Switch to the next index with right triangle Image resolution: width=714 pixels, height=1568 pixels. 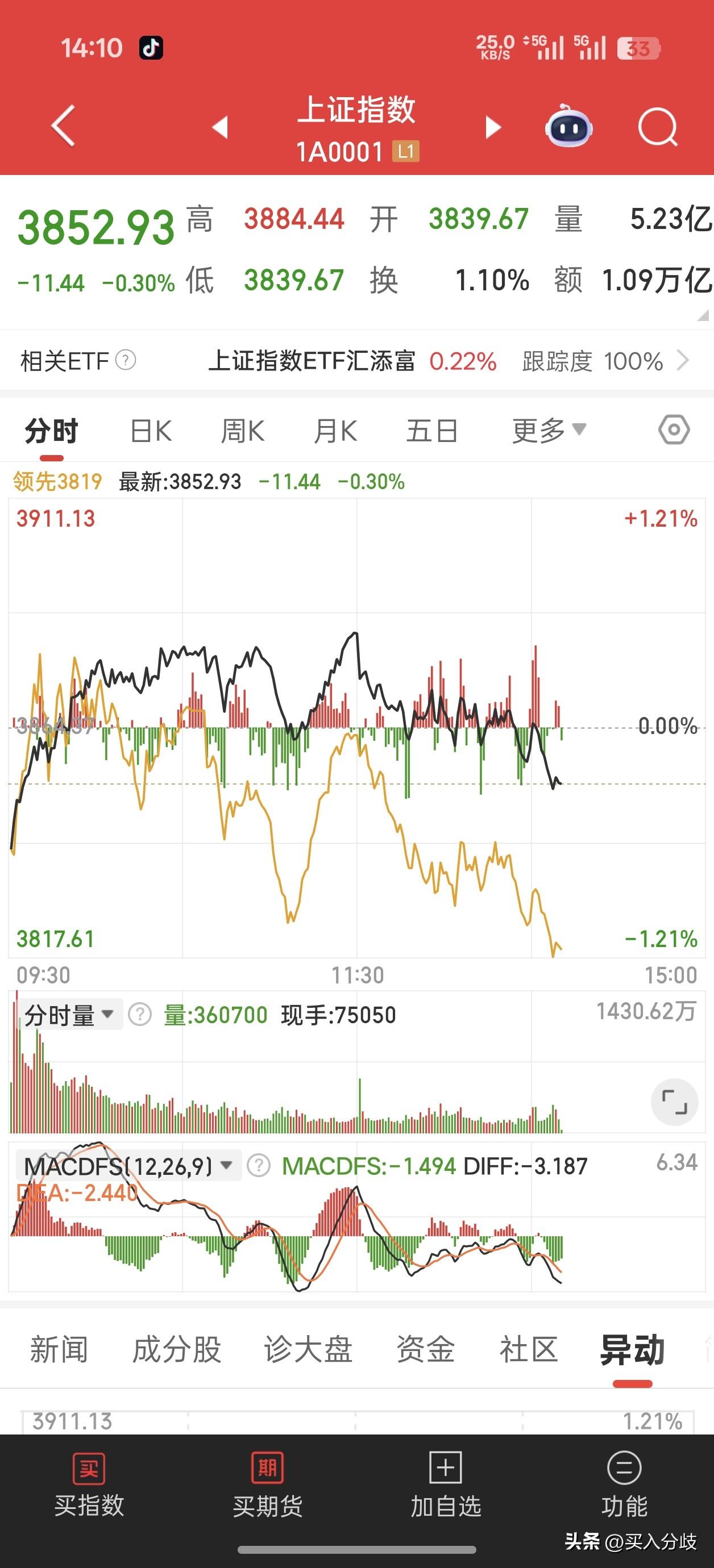point(493,127)
